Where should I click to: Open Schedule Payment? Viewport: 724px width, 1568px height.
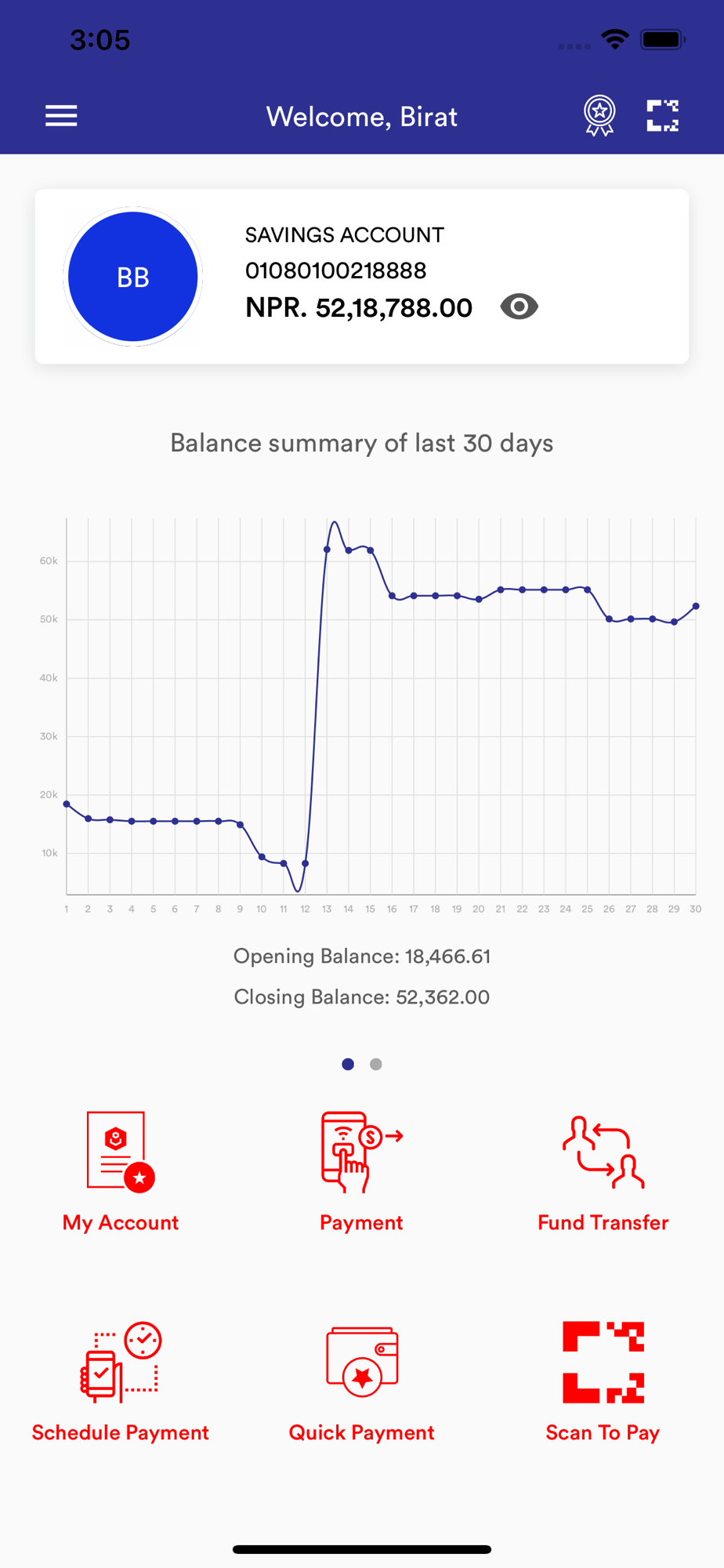pos(121,1382)
